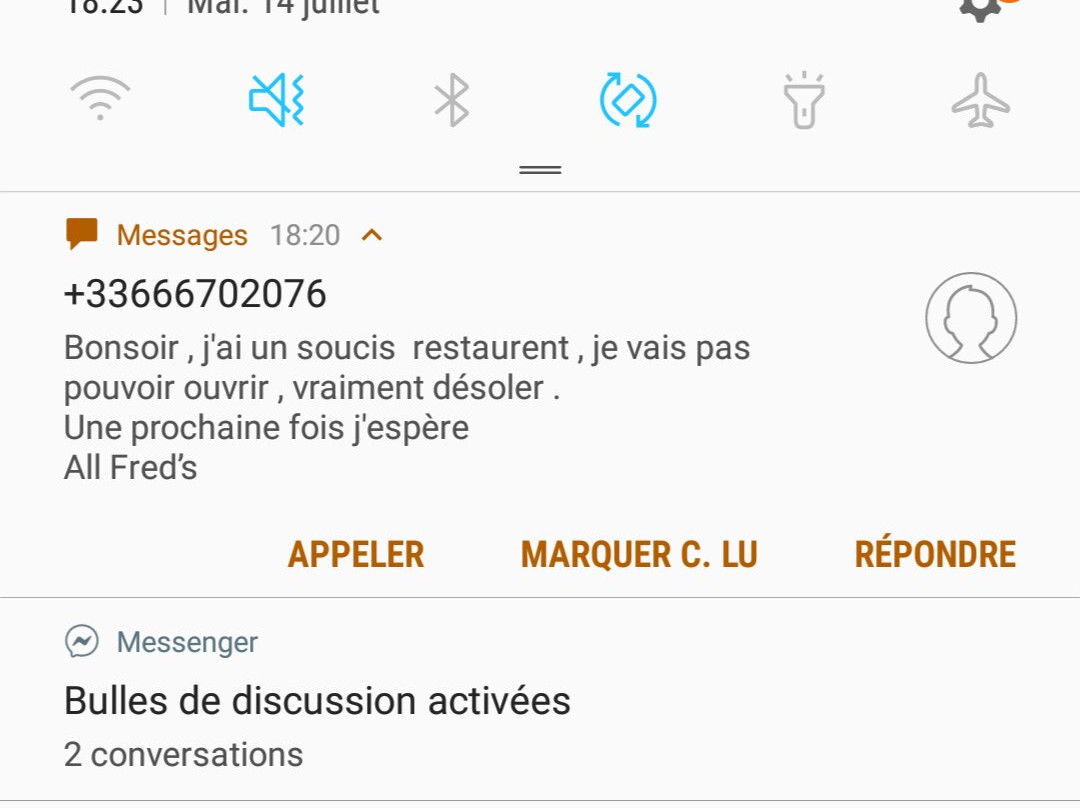Open settings gear icon
Viewport: 1080px width, 808px height.
click(982, 8)
